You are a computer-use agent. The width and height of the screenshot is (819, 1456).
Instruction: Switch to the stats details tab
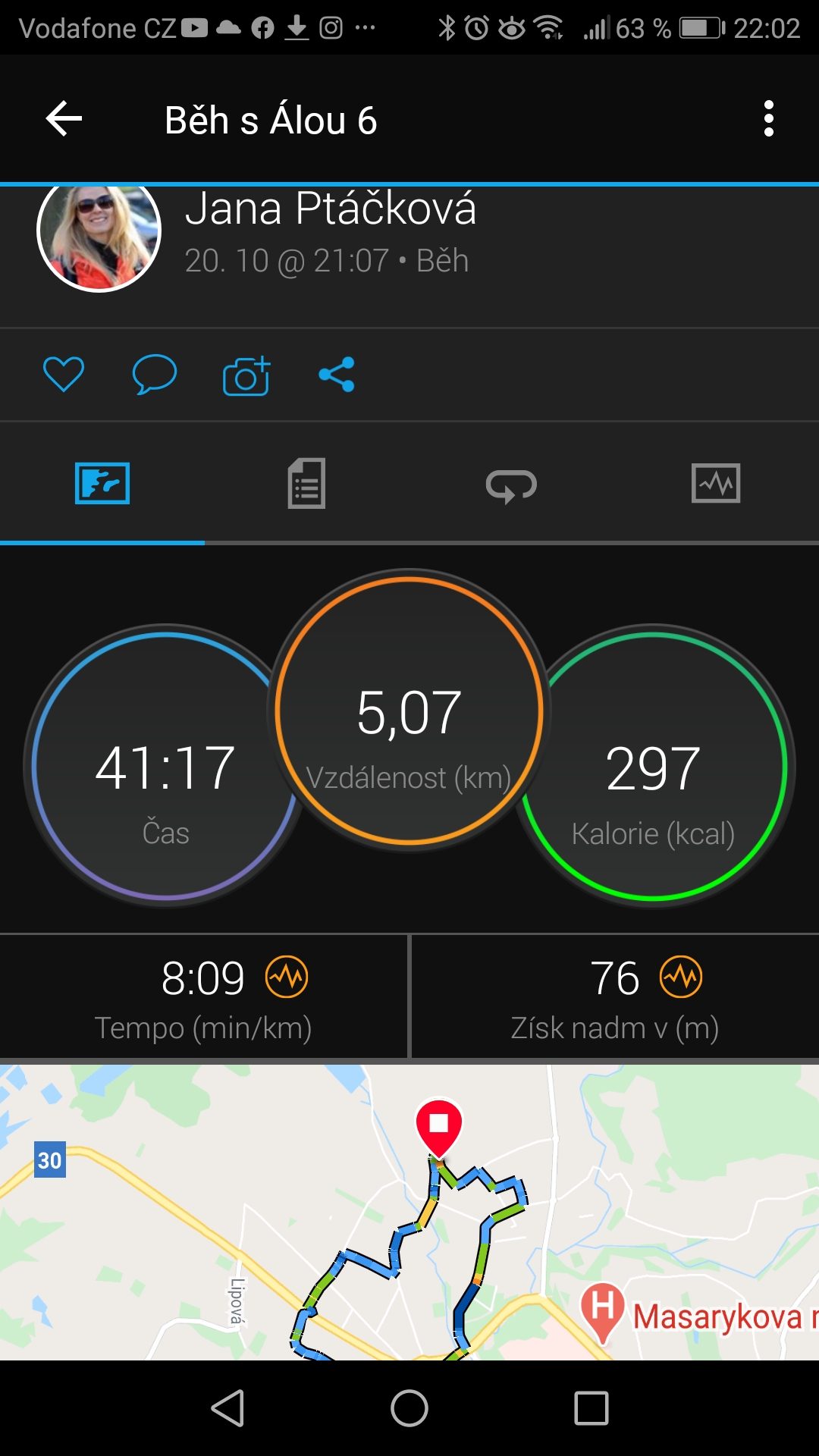tap(306, 483)
